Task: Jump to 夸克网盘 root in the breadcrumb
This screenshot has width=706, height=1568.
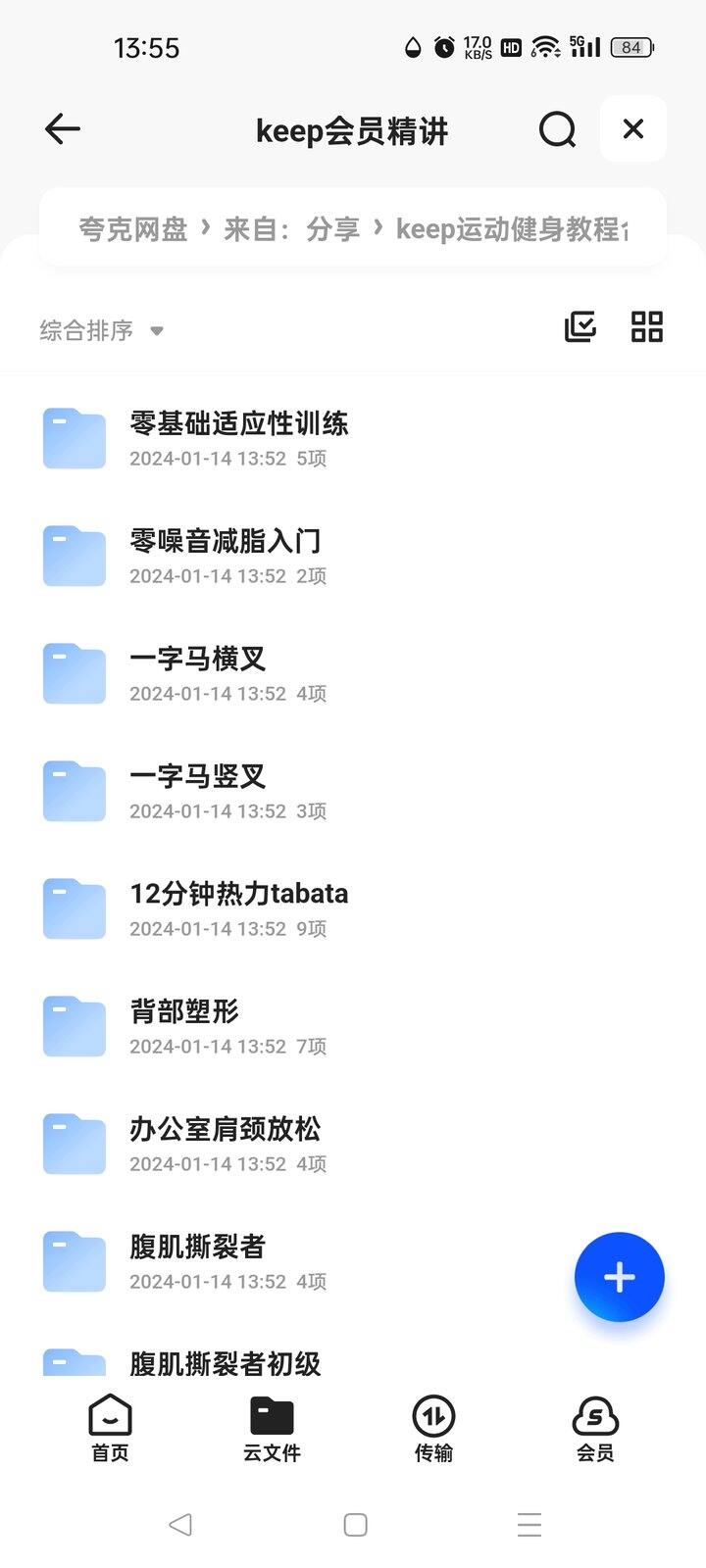Action: 132,229
